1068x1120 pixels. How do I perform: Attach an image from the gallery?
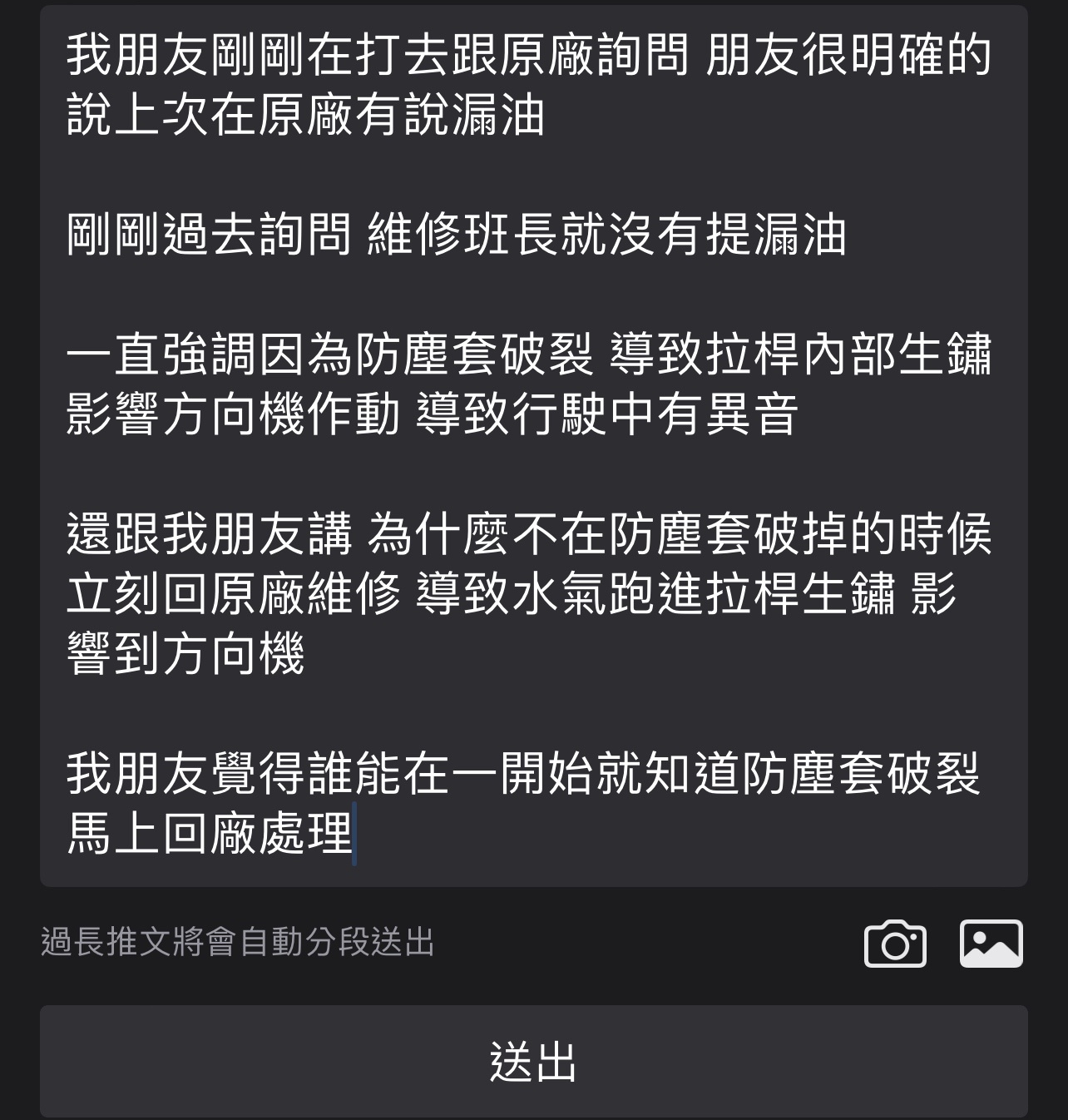(991, 944)
